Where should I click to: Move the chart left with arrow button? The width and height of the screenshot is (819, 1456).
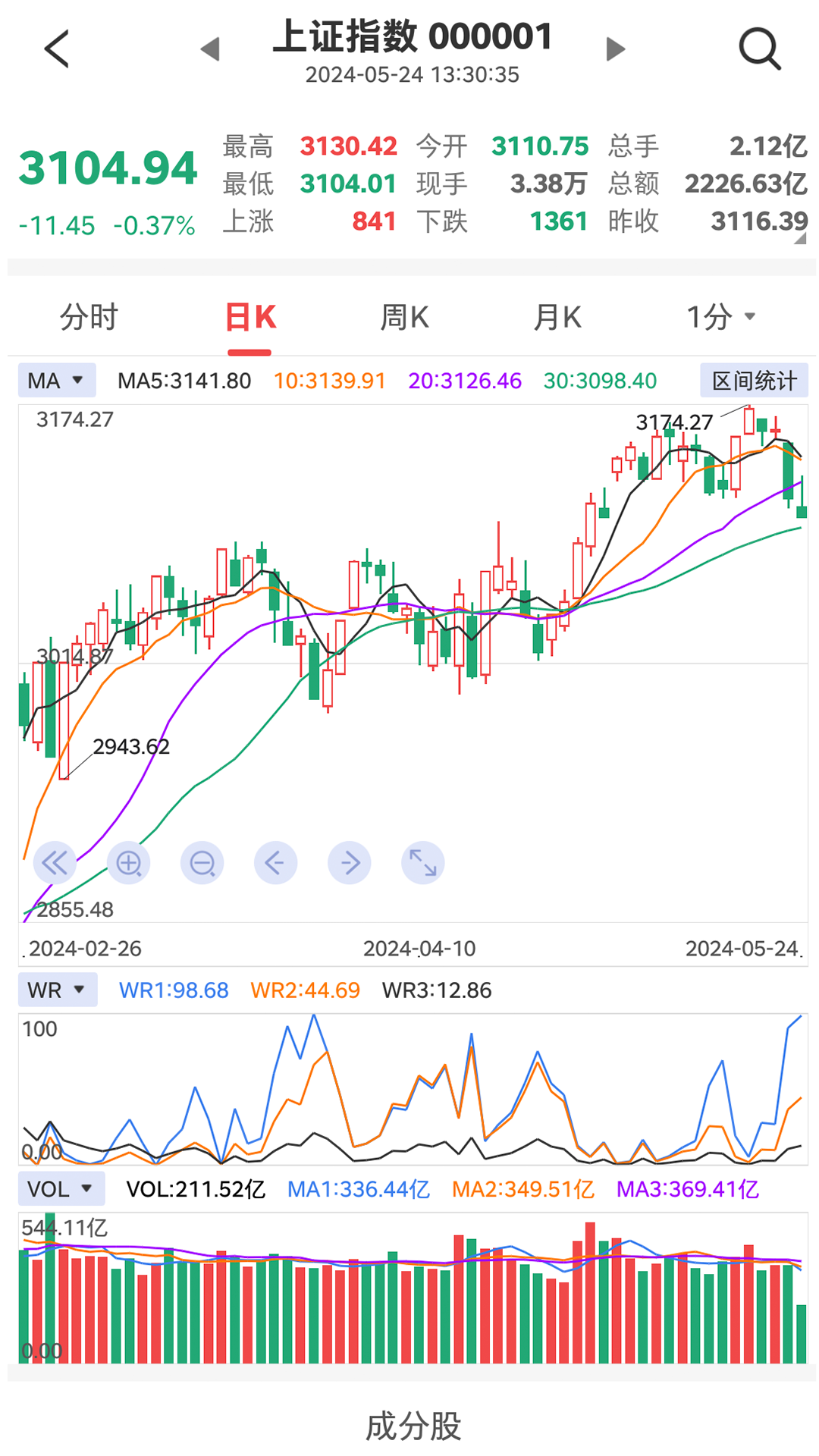tap(275, 863)
